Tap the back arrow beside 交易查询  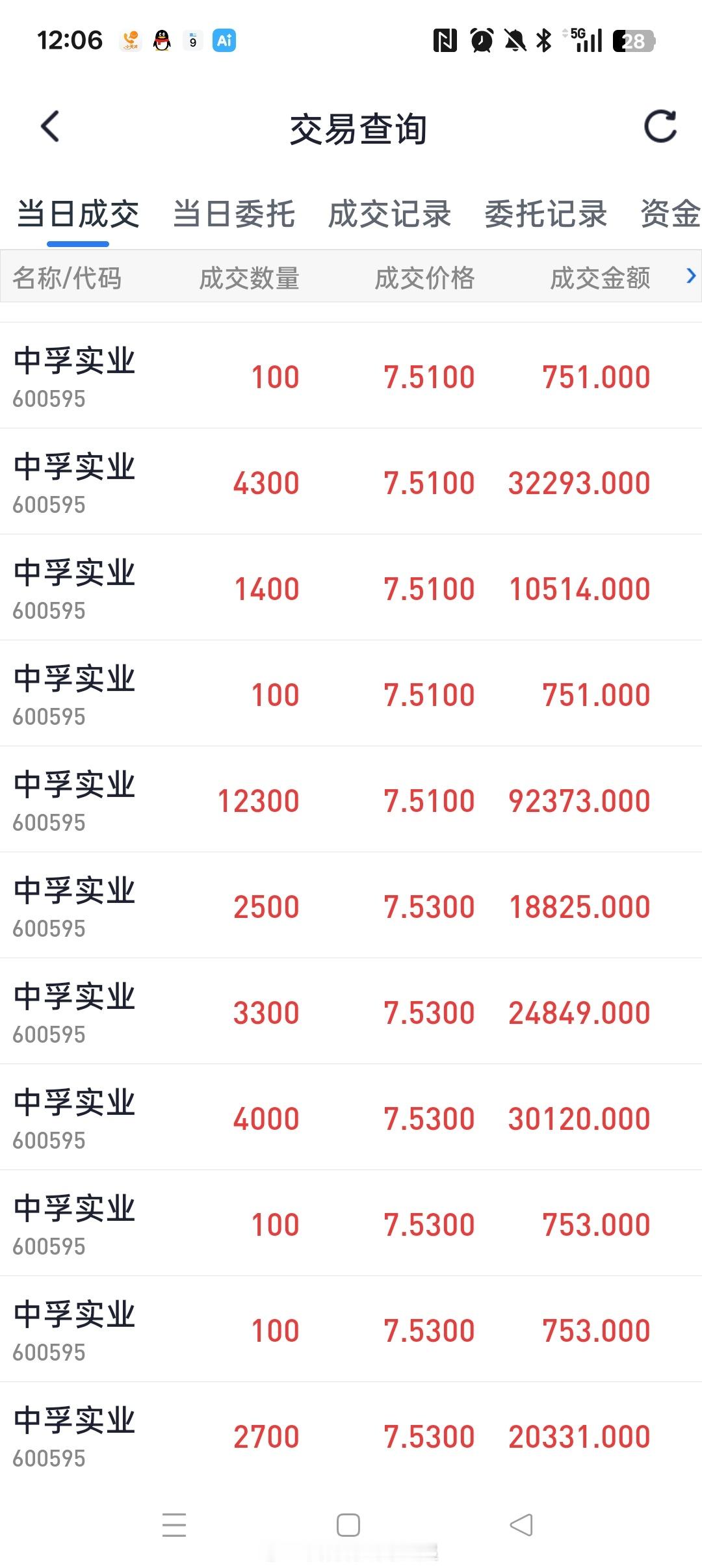(x=49, y=127)
